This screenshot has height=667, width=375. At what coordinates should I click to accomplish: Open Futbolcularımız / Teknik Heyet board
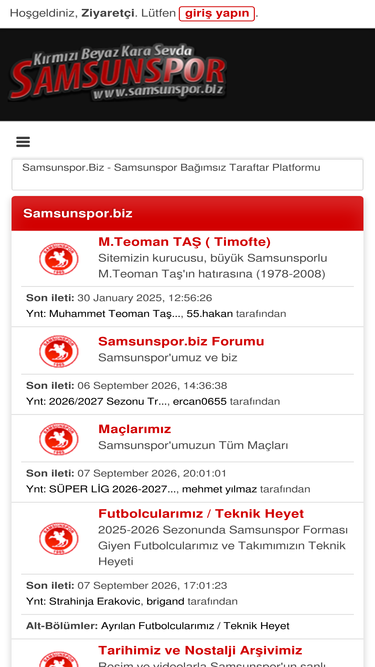click(201, 513)
